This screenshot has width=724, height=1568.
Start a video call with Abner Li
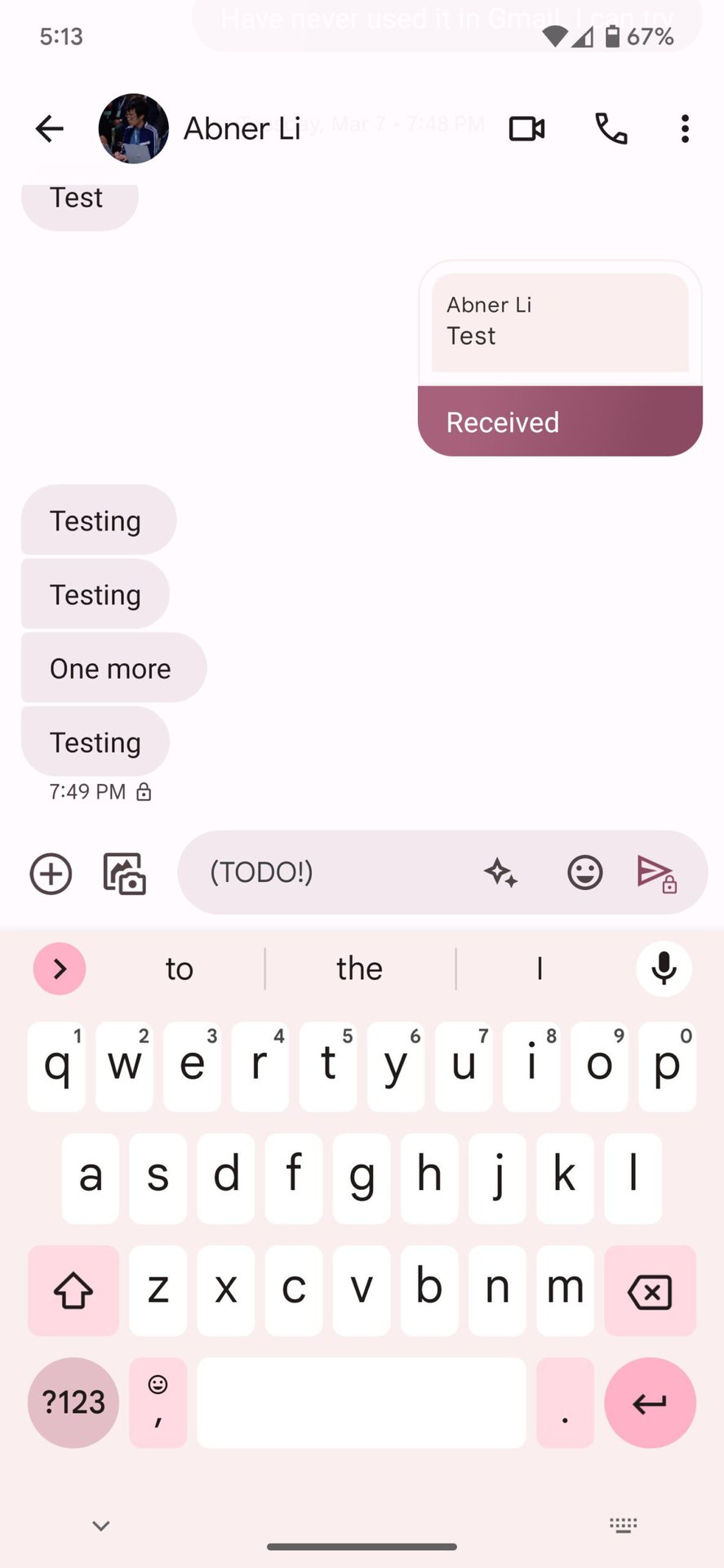(526, 129)
